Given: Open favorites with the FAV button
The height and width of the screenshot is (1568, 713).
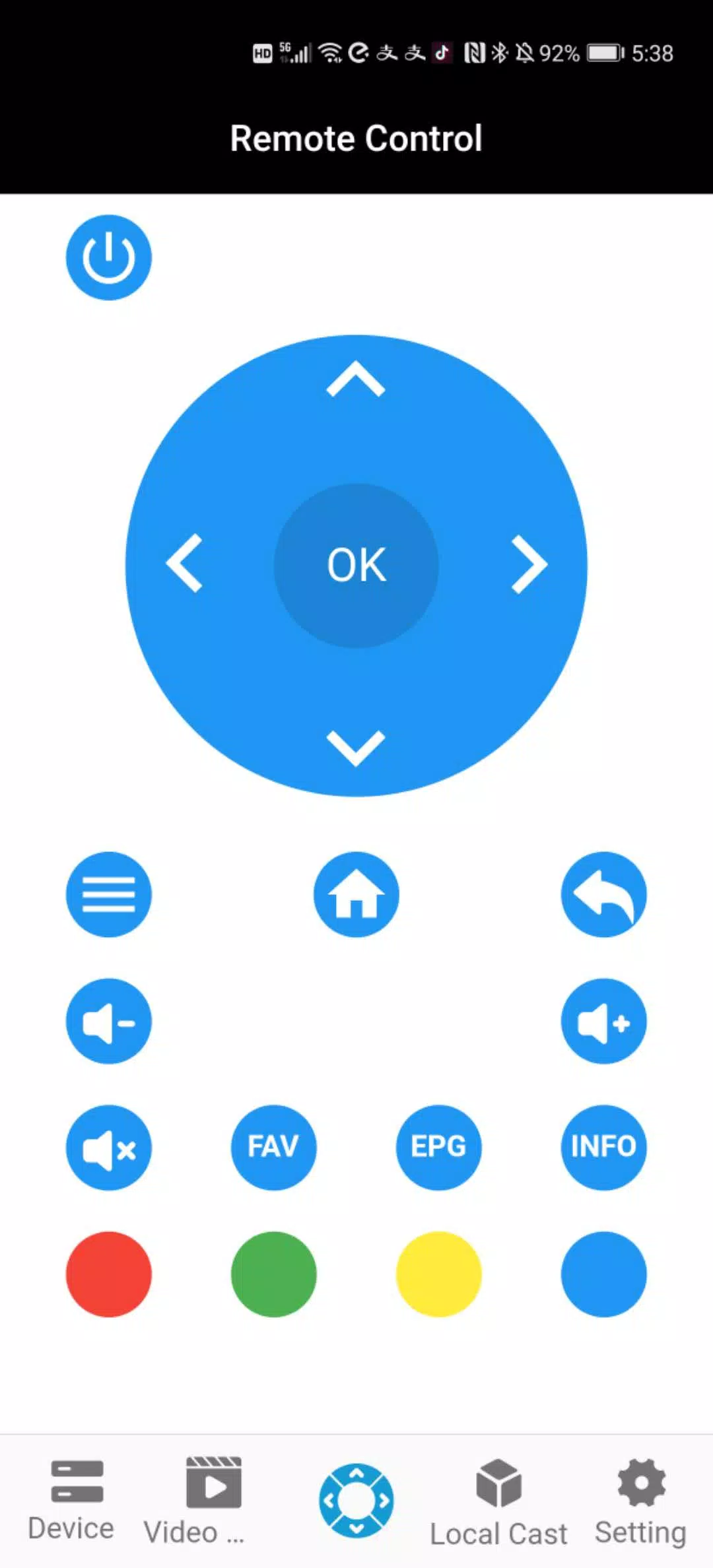Looking at the screenshot, I should click(x=273, y=1148).
